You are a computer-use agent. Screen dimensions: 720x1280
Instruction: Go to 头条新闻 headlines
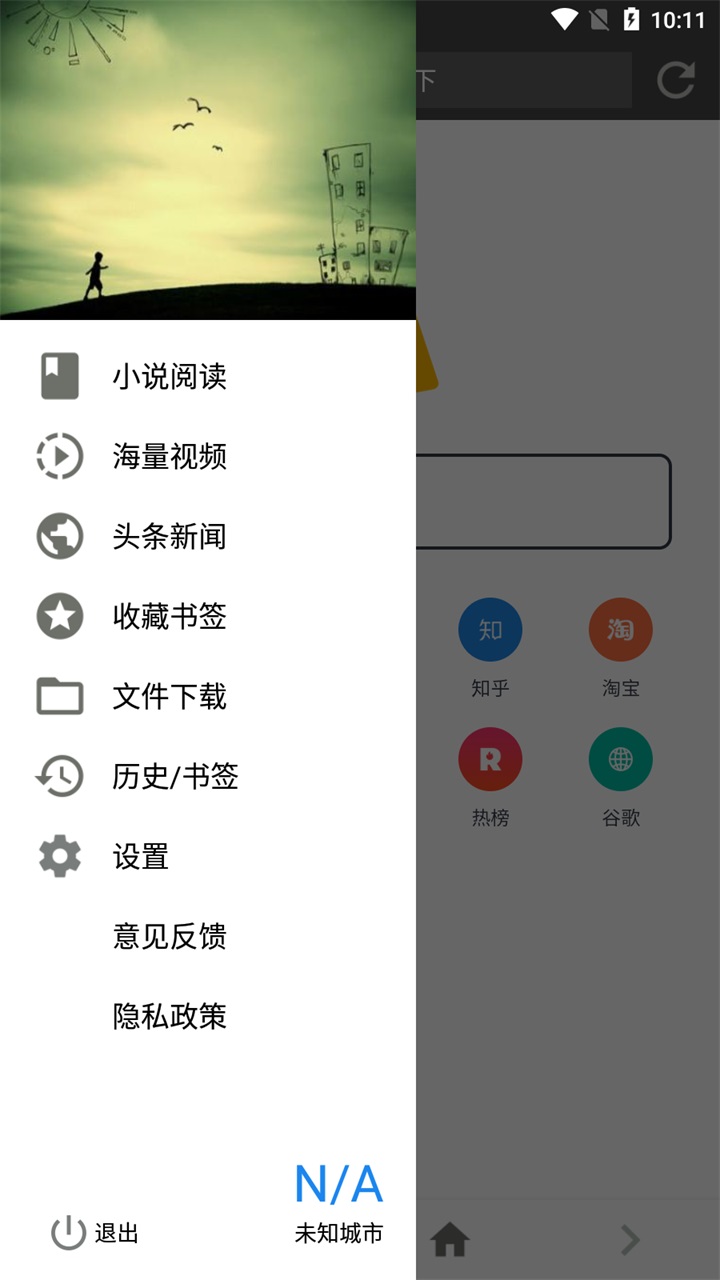[x=170, y=537]
